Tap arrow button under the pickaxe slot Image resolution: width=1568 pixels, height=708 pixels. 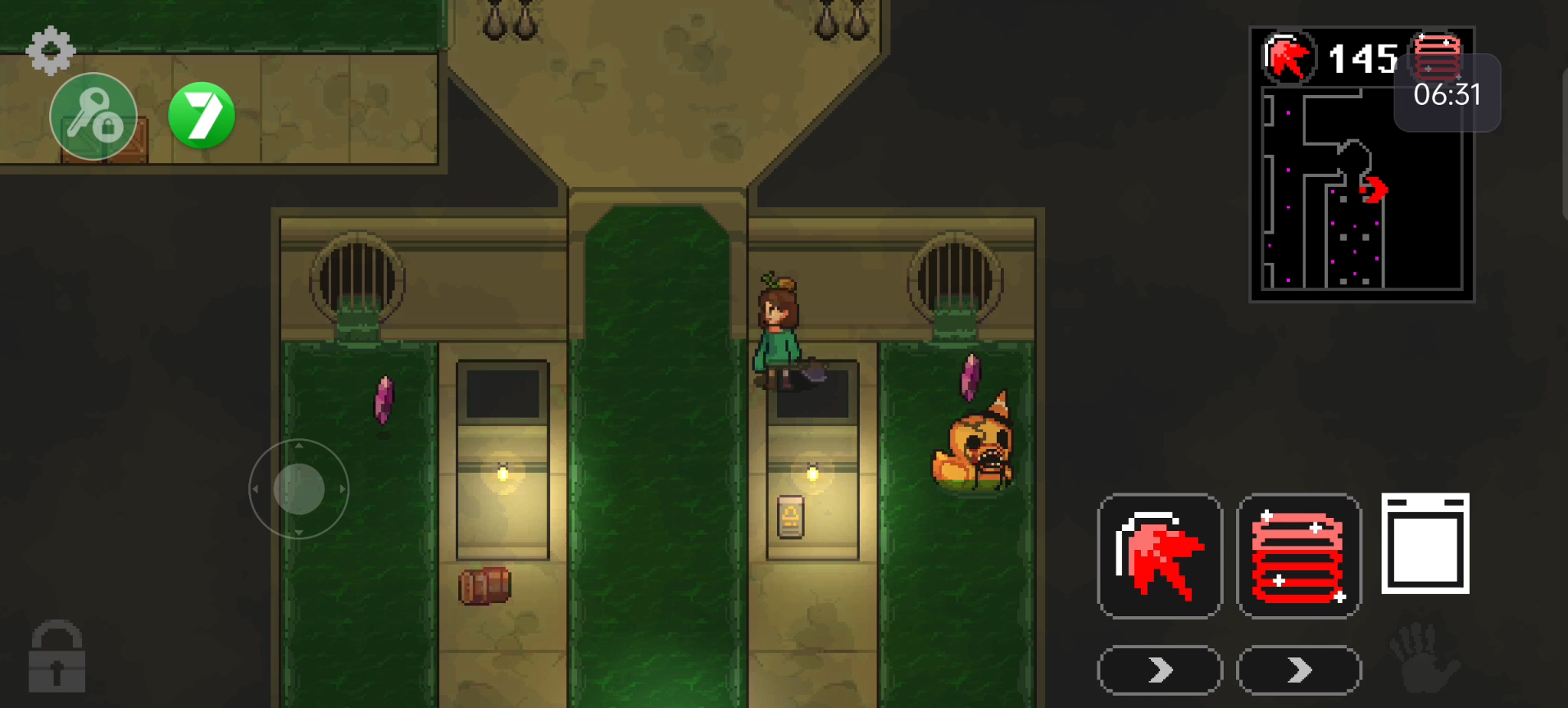1159,670
